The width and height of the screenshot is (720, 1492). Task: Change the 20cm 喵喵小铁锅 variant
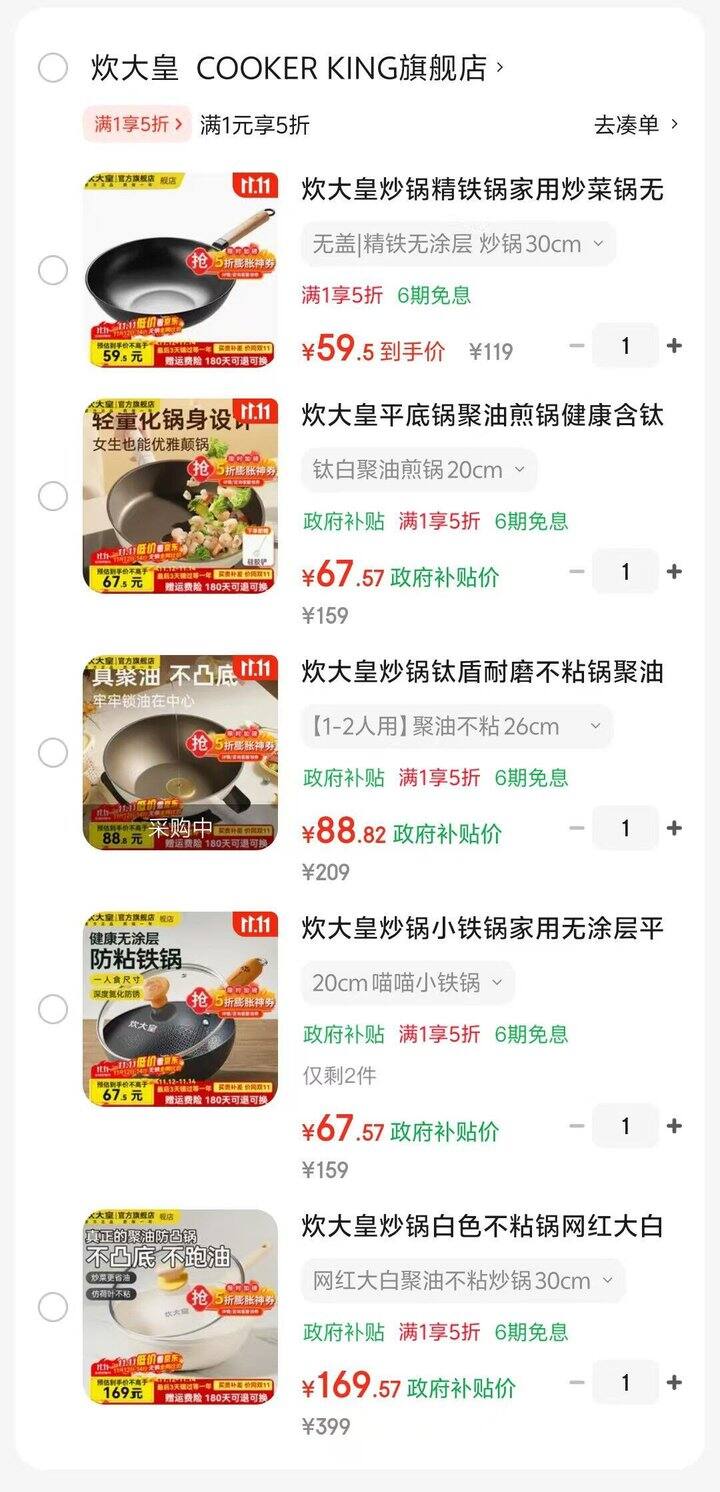coord(407,983)
